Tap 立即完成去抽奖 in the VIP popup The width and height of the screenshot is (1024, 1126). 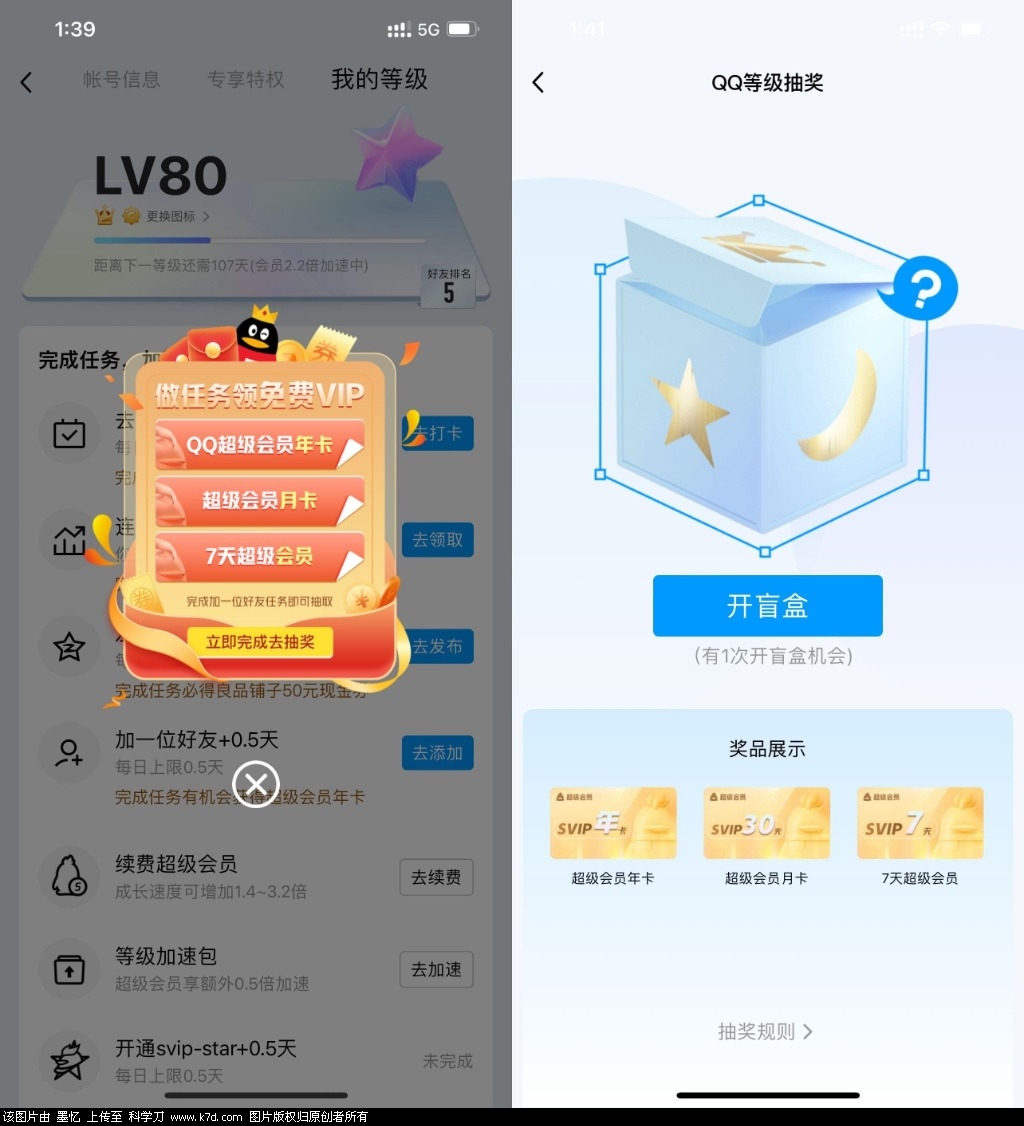pyautogui.click(x=260, y=642)
